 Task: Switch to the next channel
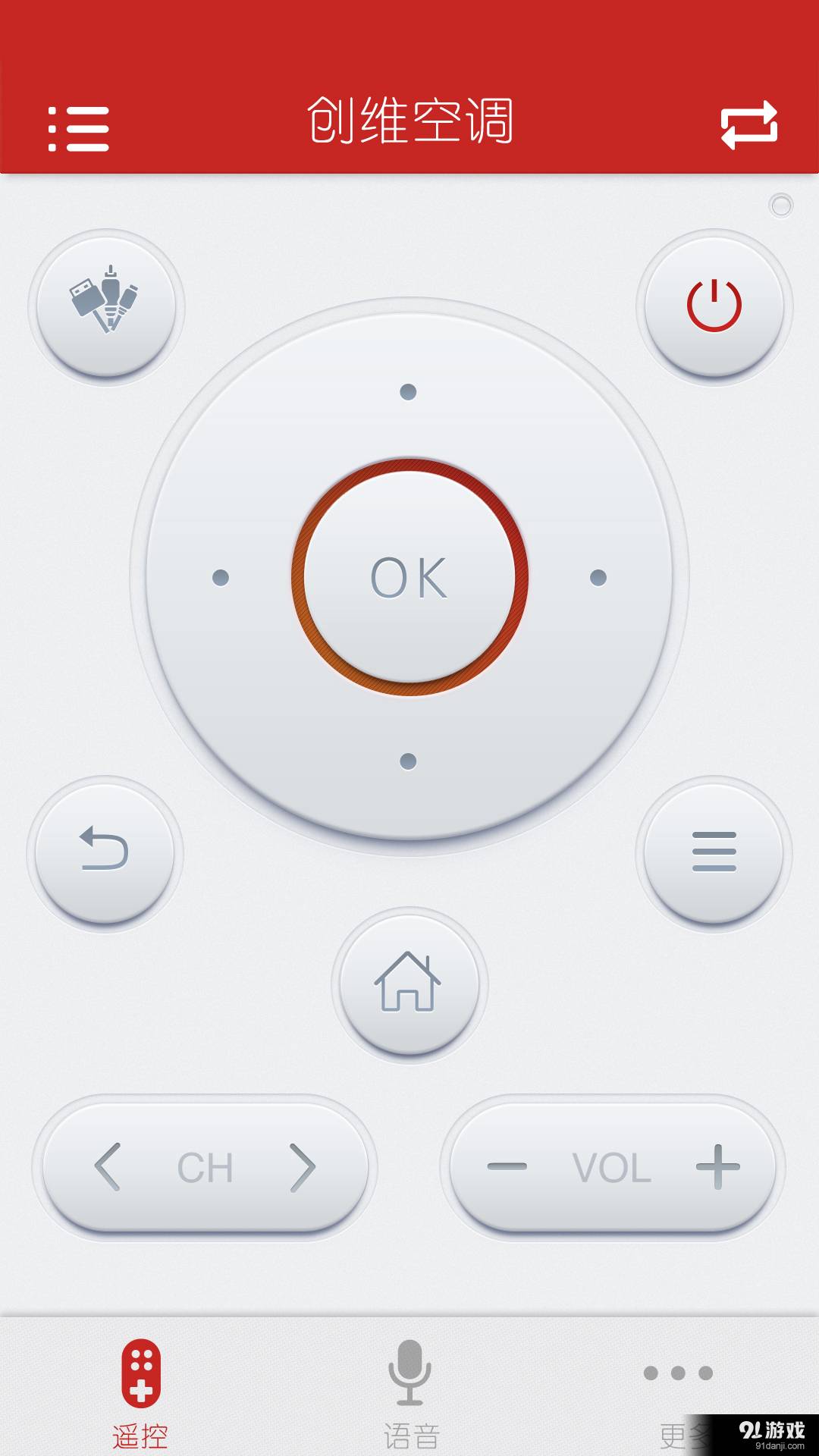pos(303,1166)
